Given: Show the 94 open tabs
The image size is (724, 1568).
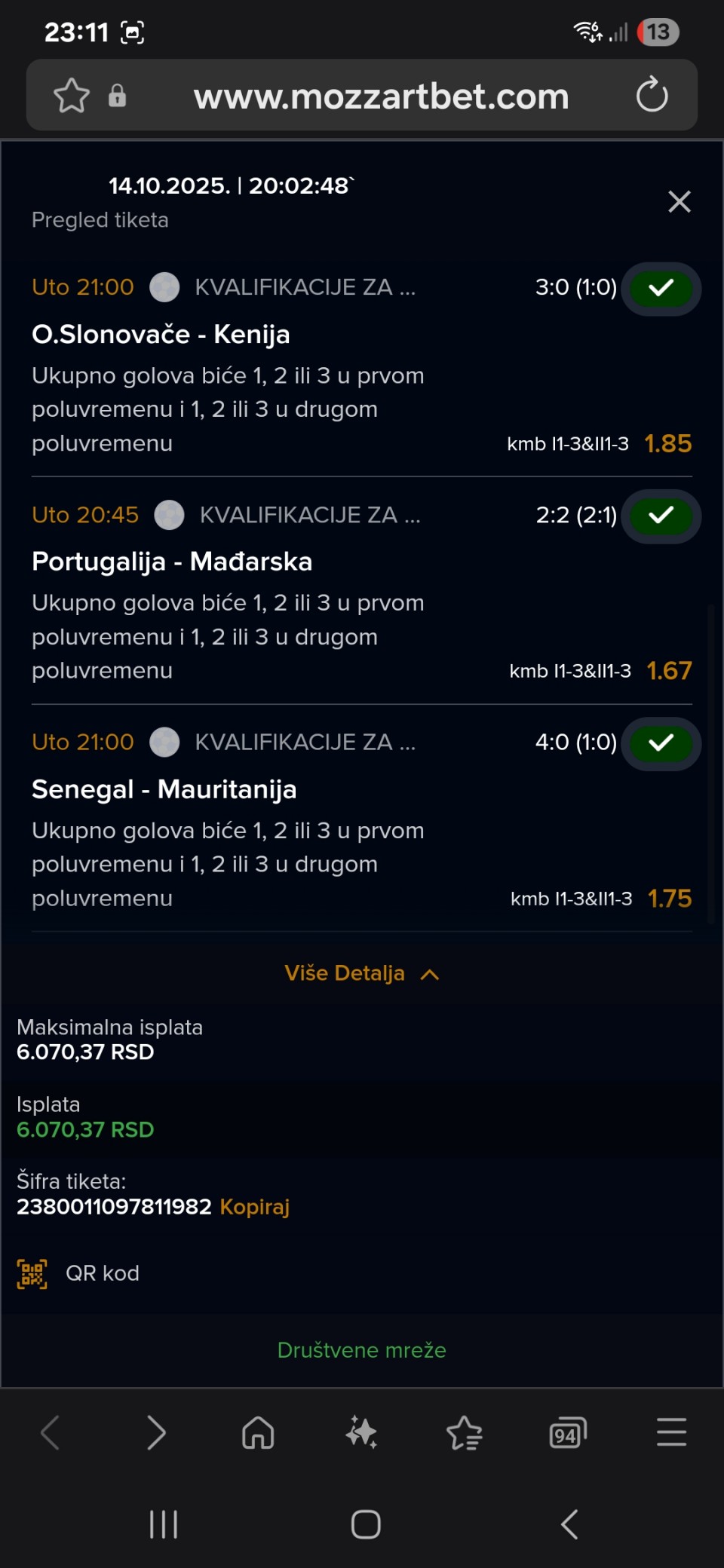Looking at the screenshot, I should click(568, 1432).
